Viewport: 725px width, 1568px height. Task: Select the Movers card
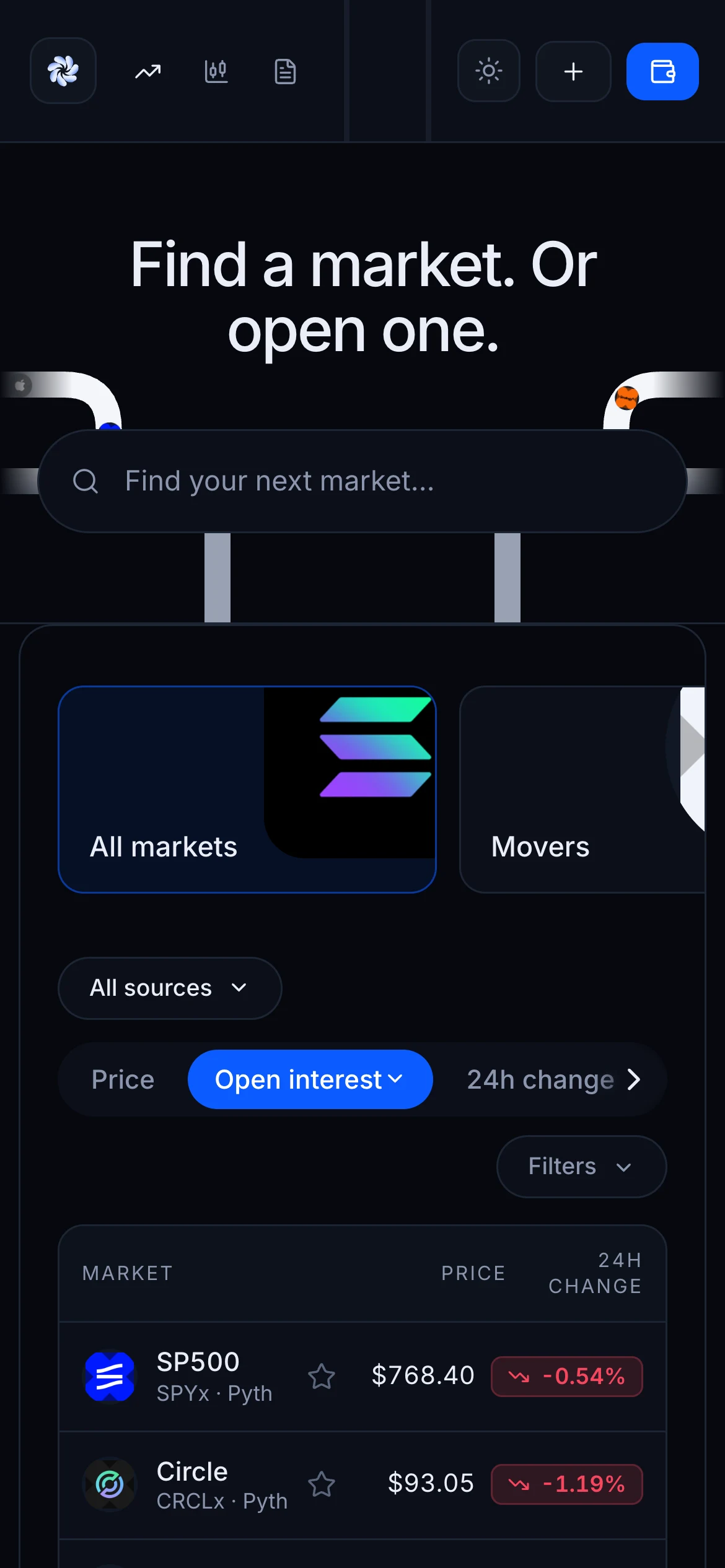(582, 789)
